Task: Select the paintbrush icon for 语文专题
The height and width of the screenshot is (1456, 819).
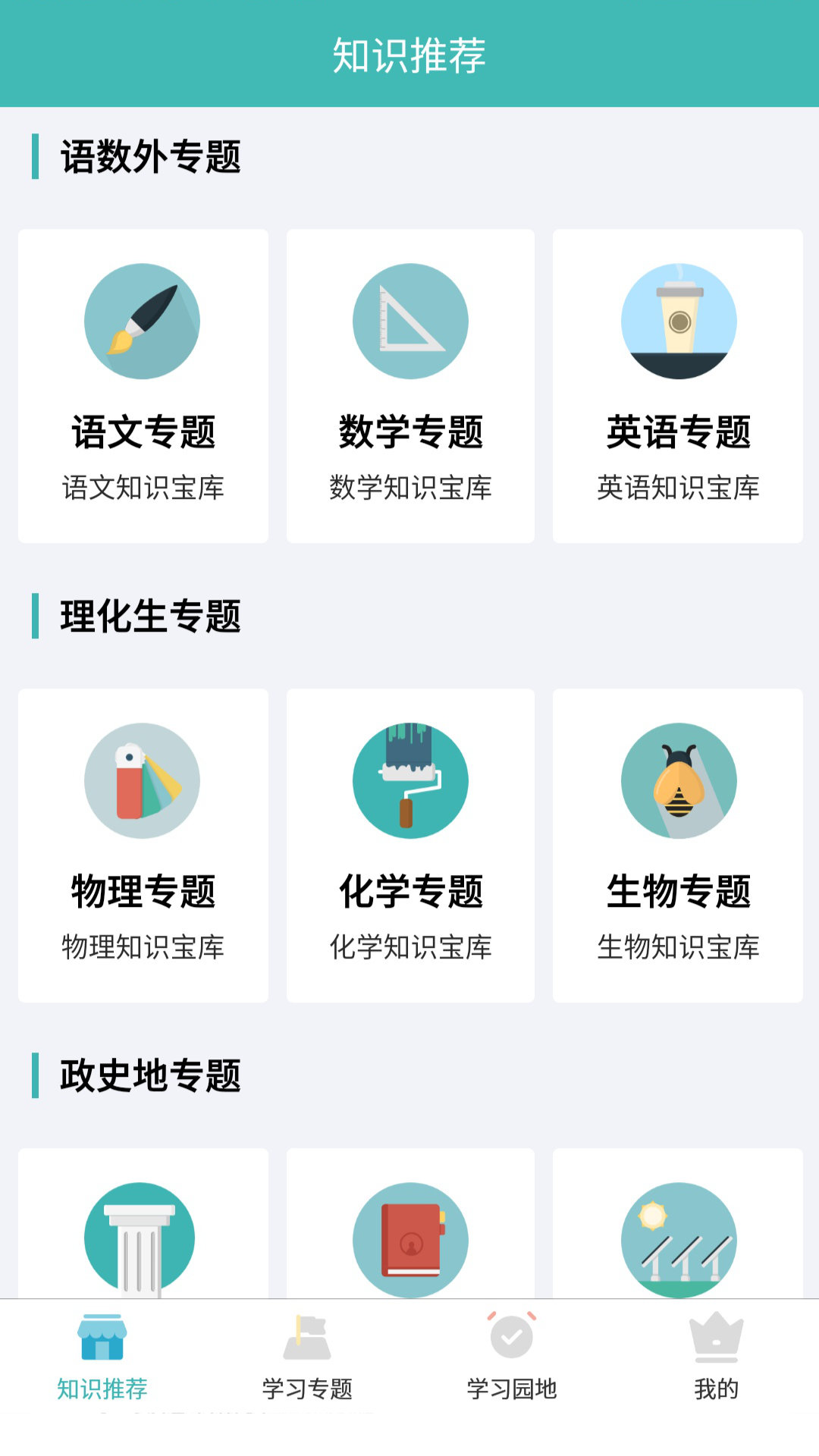Action: tap(144, 321)
